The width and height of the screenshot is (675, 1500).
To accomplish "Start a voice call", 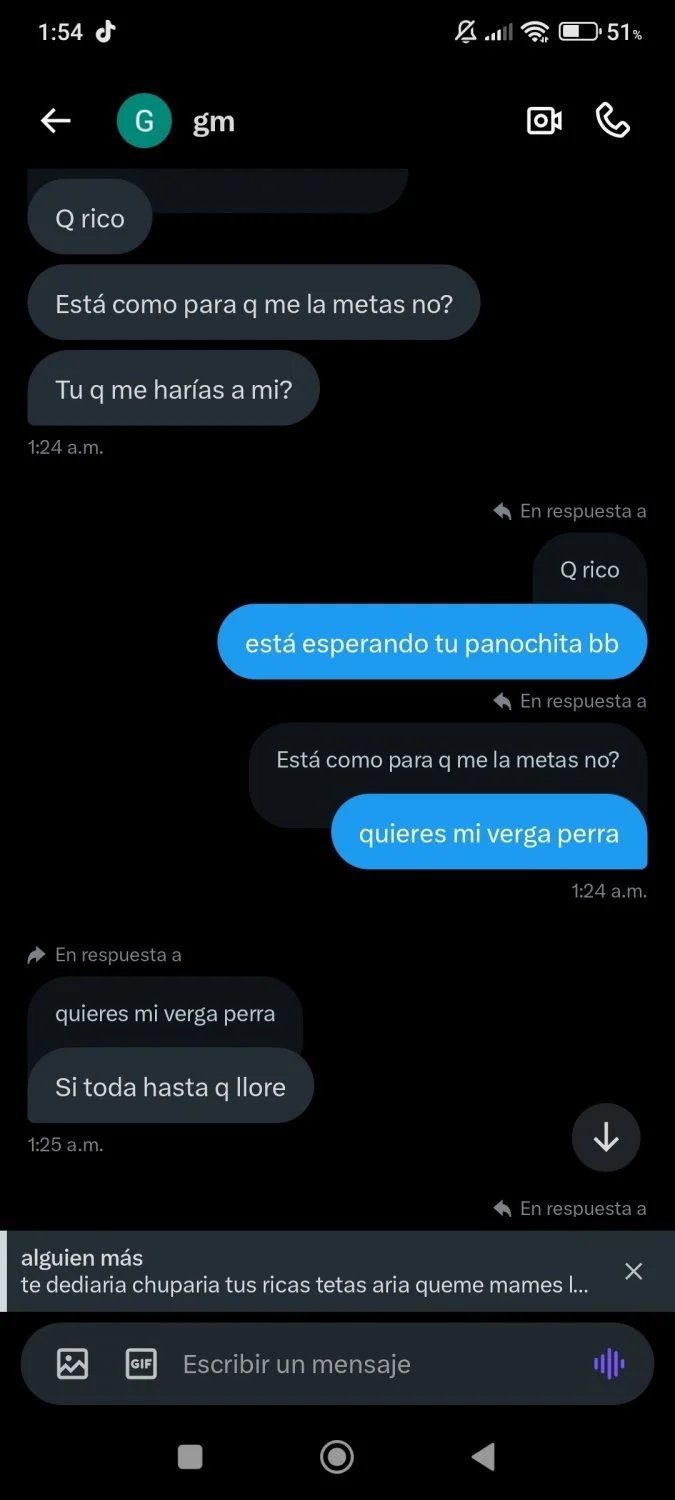I will [613, 121].
